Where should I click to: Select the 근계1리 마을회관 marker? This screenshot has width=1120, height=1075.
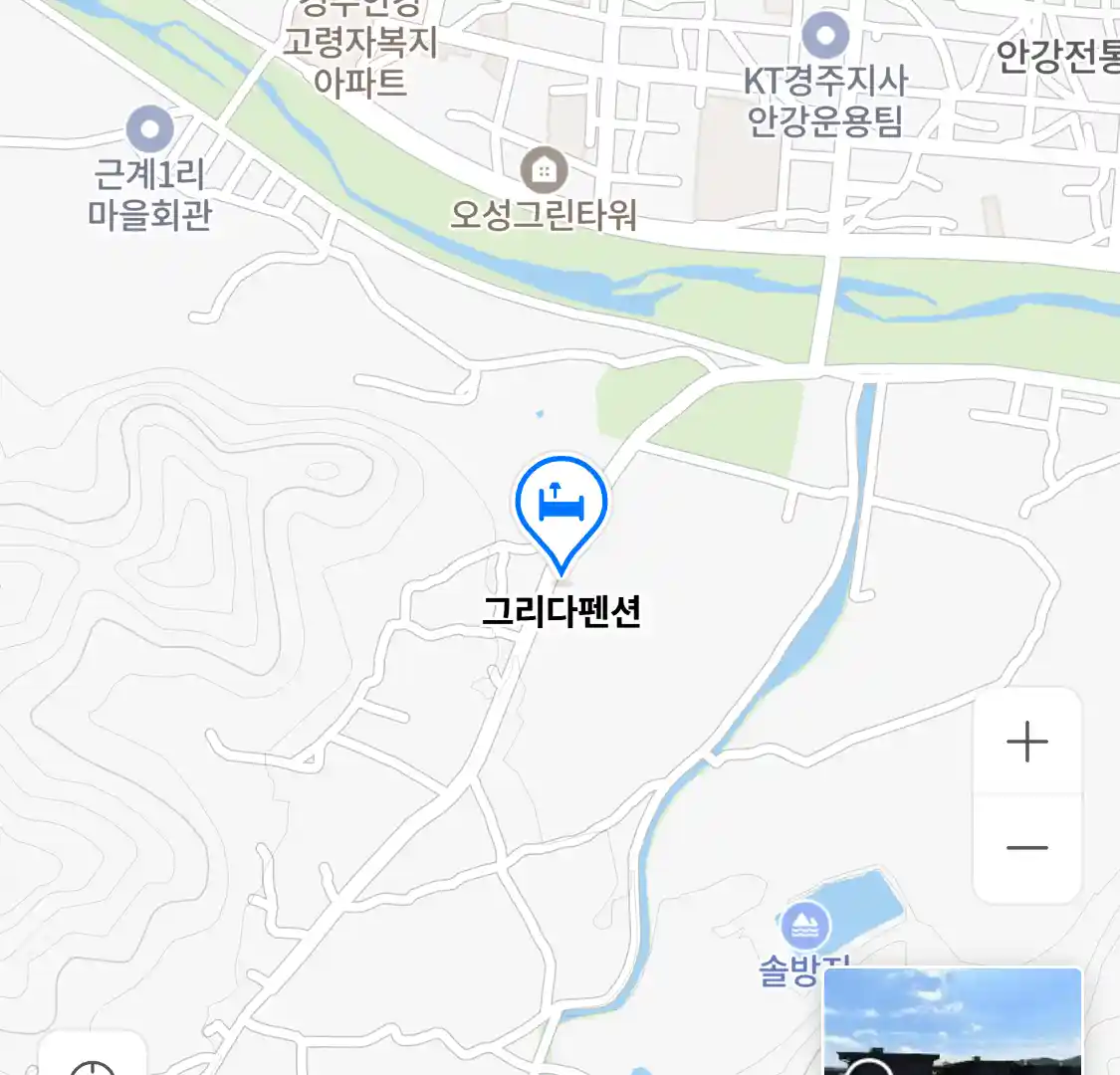pos(150,129)
